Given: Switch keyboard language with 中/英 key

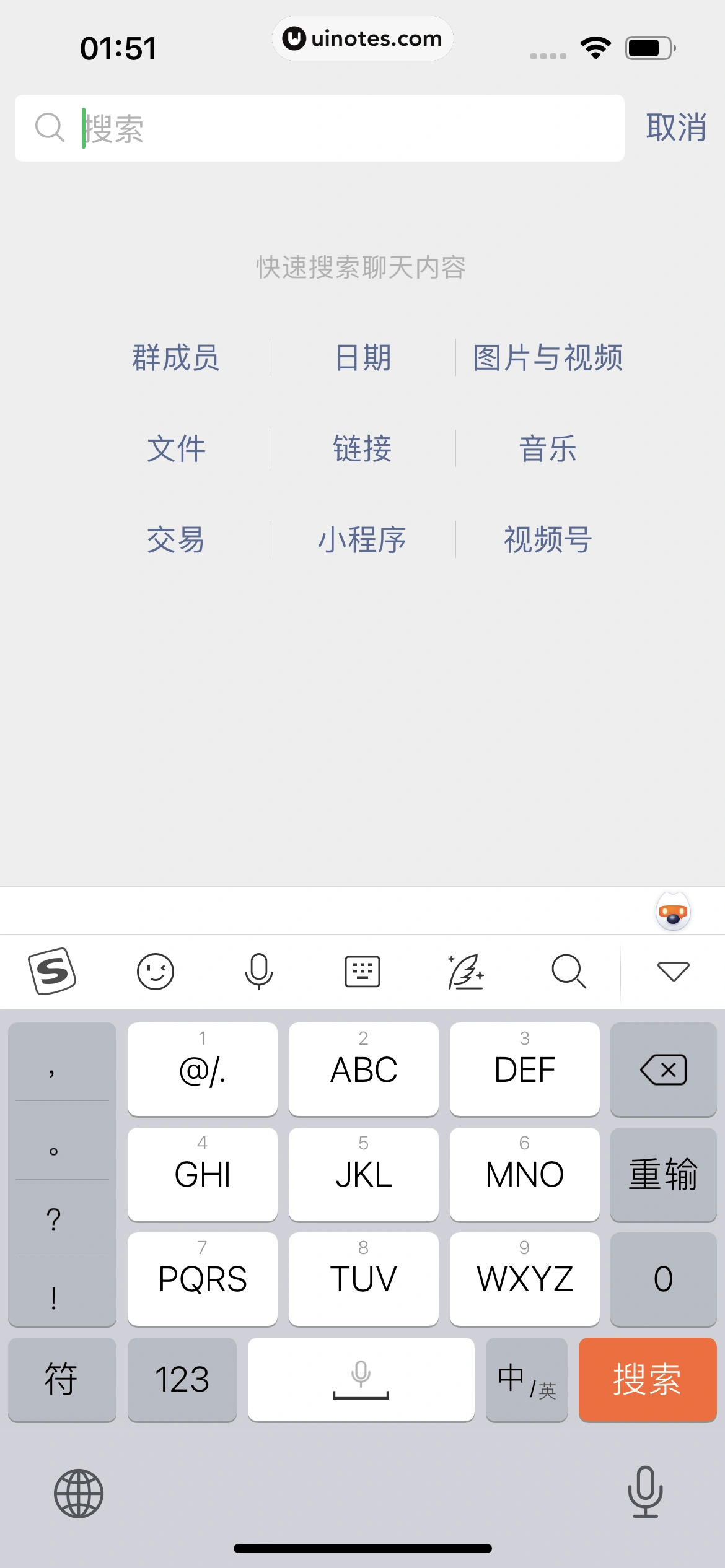Looking at the screenshot, I should pos(526,1379).
